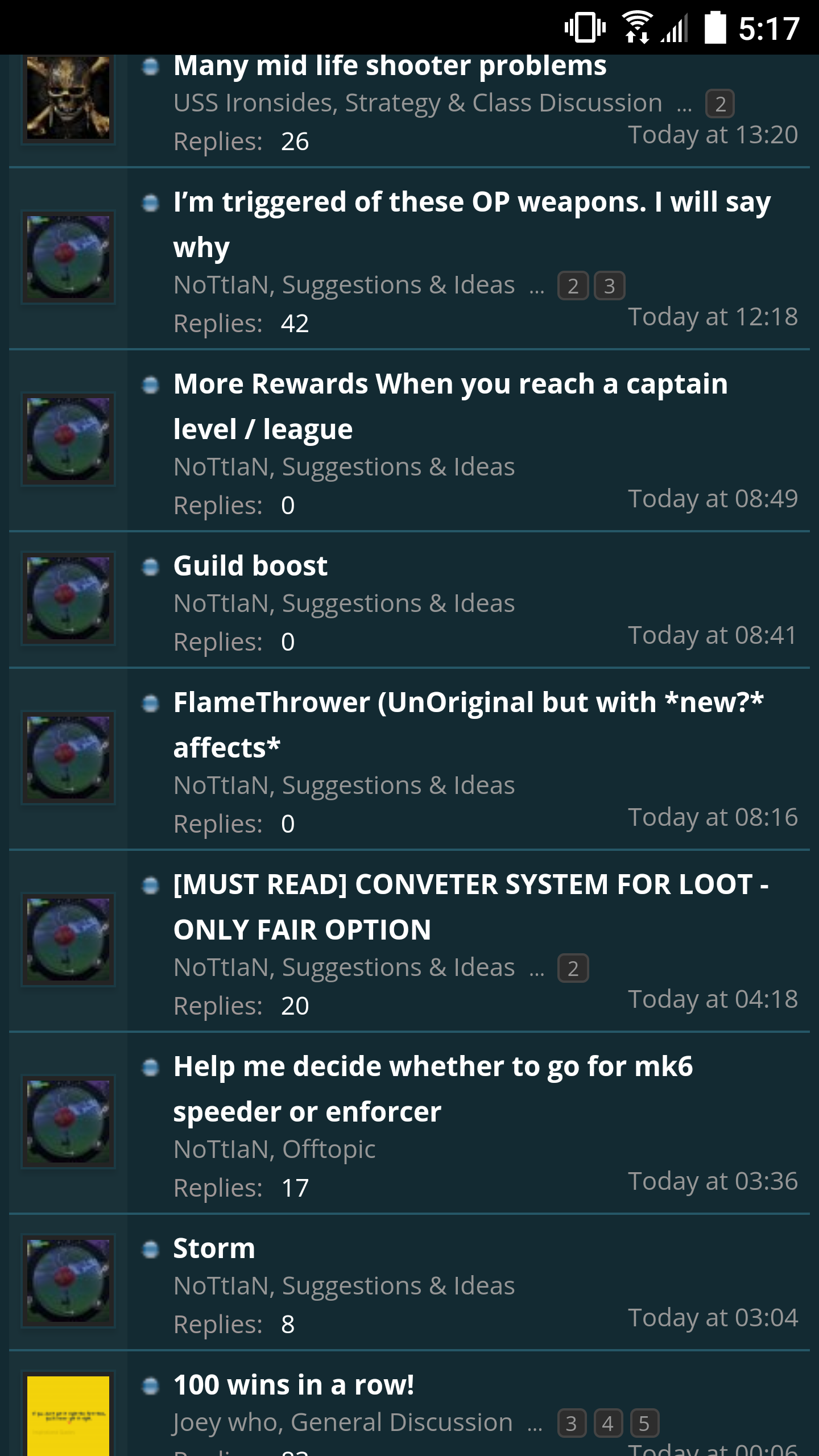Jump to page 5 of '100 wins in a row!'
The image size is (819, 1456).
click(644, 1424)
